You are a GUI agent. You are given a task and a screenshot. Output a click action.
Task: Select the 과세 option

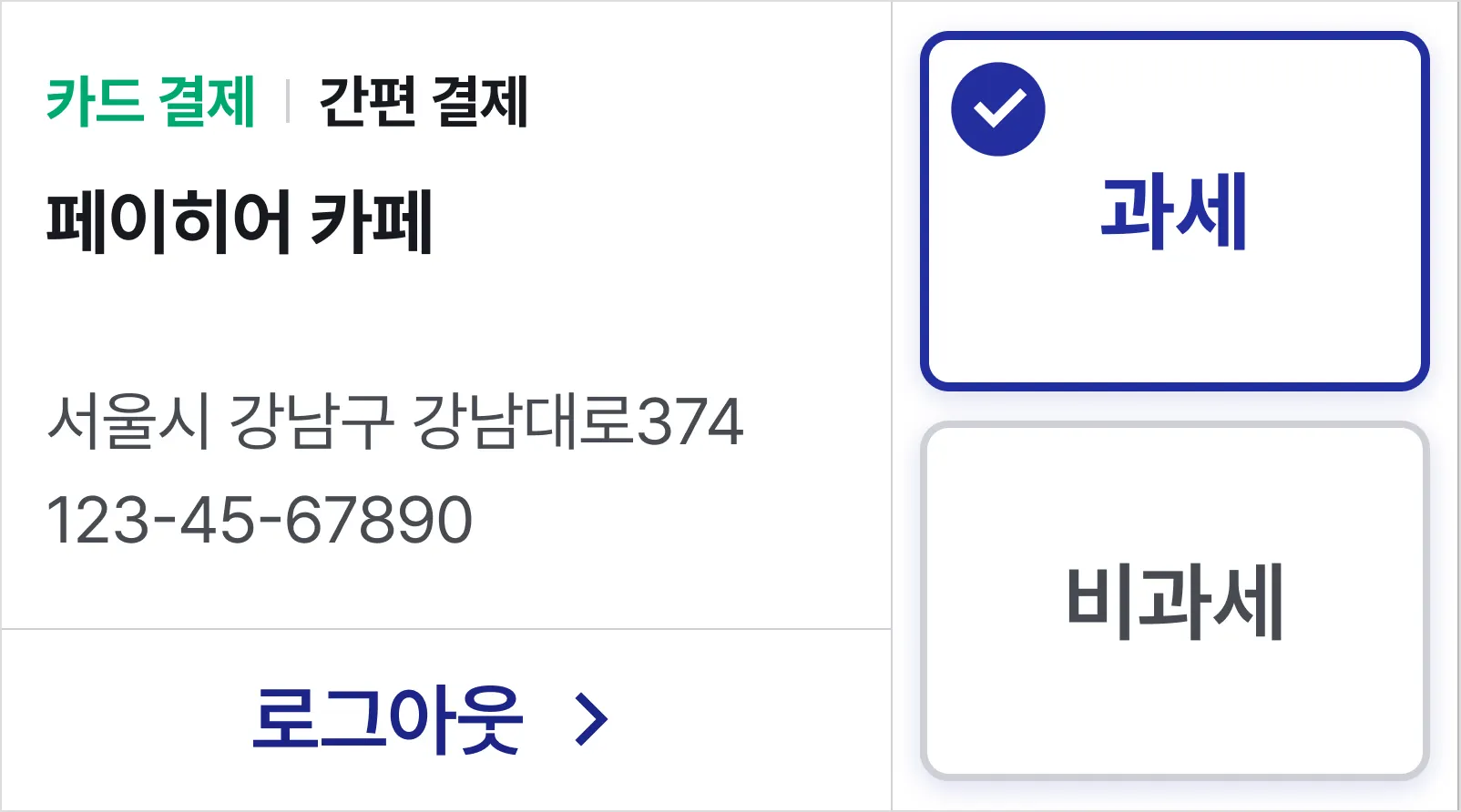1174,211
